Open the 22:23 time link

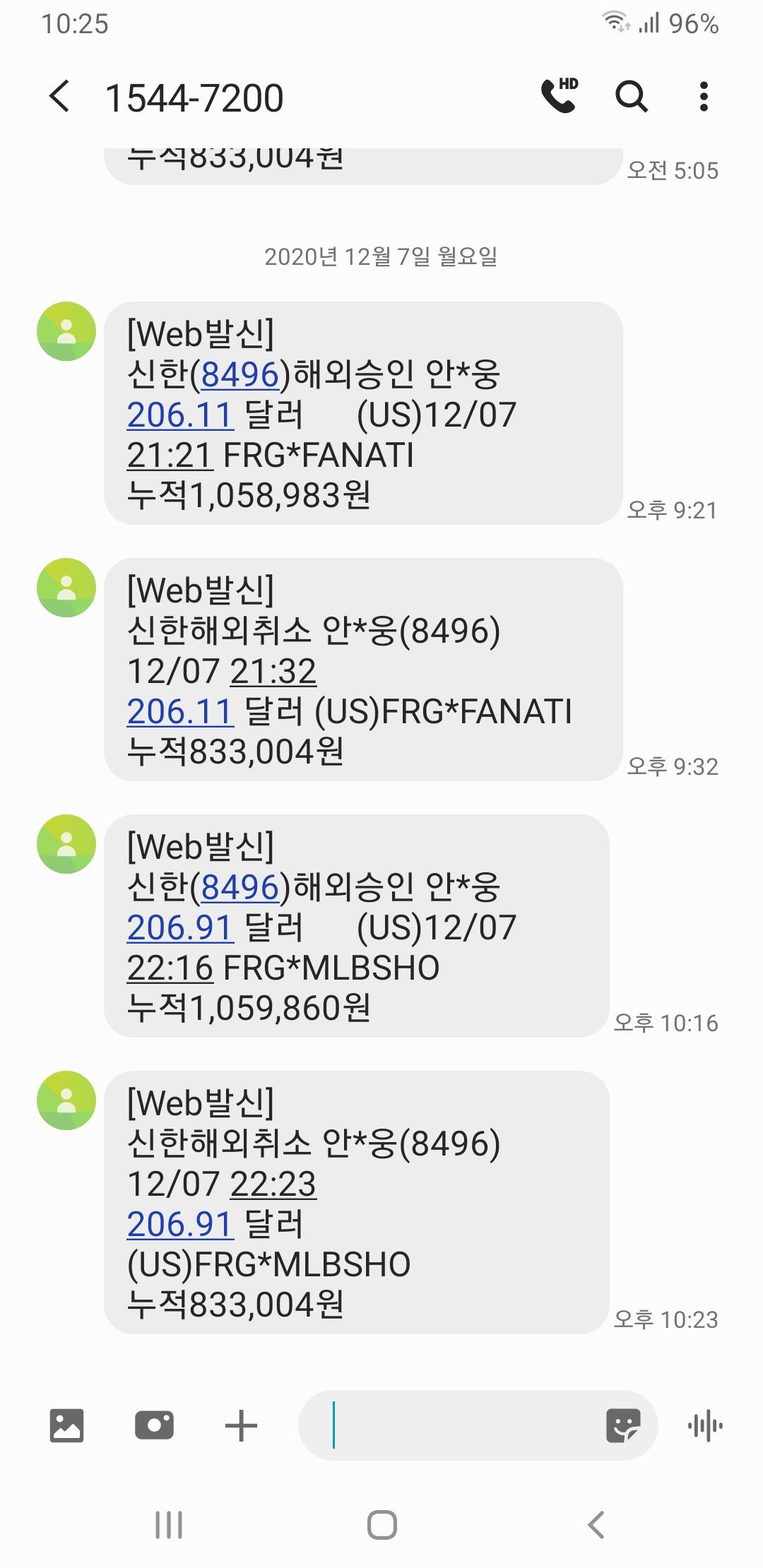pos(273,1184)
